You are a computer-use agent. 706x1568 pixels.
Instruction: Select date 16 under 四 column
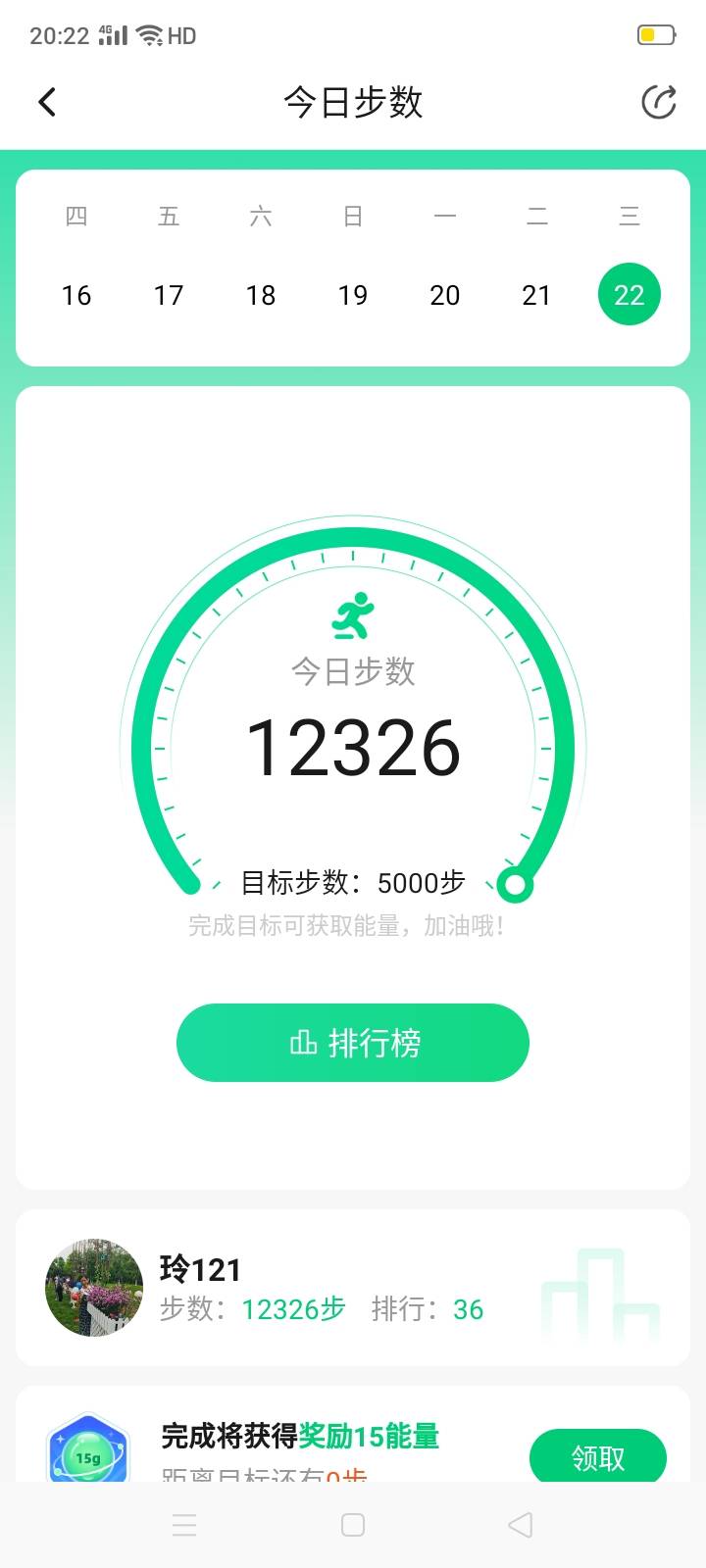click(x=76, y=294)
